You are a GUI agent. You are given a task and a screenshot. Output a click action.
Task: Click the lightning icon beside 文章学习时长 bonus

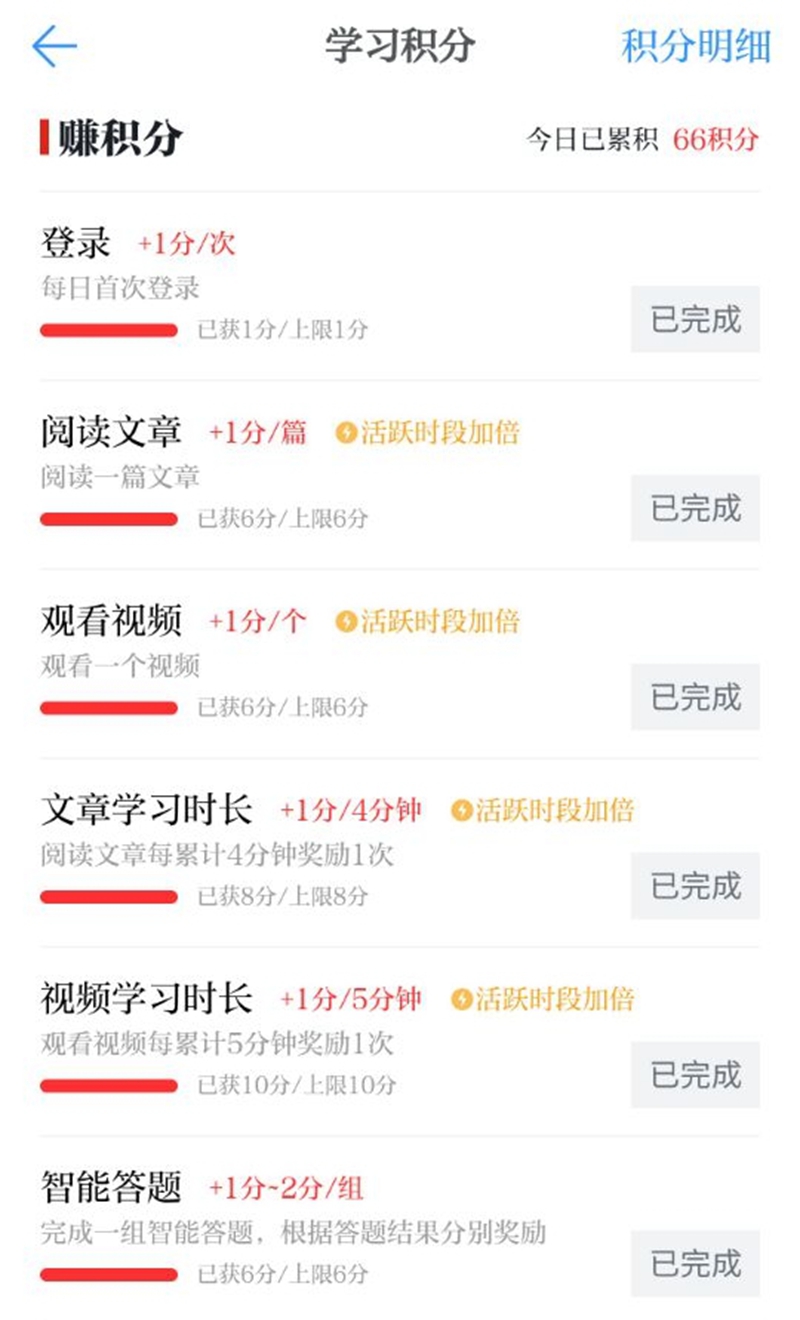(462, 811)
